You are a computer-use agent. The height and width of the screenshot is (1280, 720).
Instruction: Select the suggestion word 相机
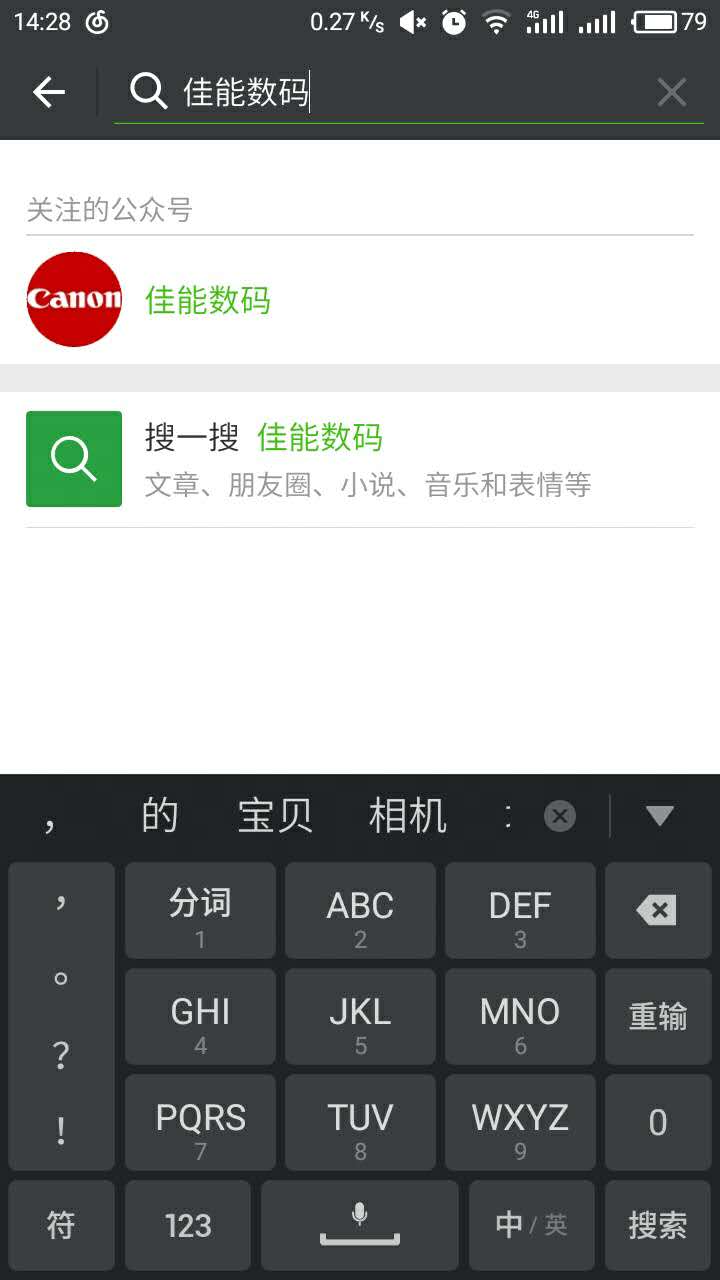pyautogui.click(x=409, y=815)
